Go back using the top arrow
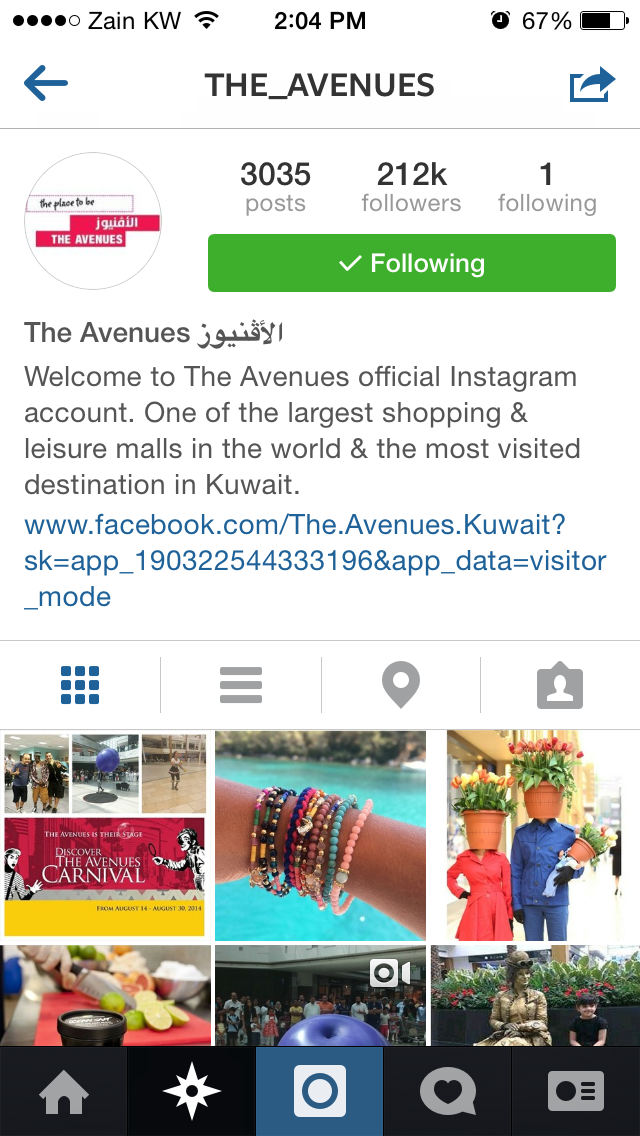640x1136 pixels. pos(46,84)
